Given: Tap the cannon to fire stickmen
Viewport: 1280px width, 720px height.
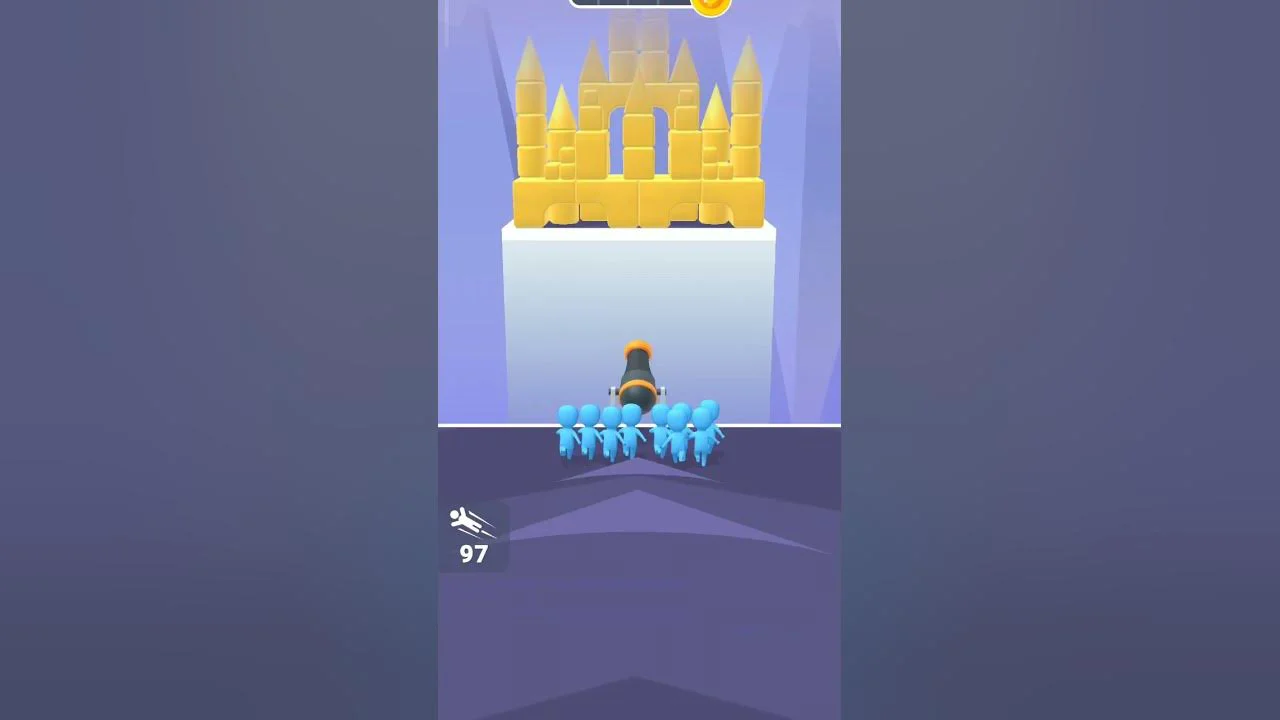Looking at the screenshot, I should point(637,378).
